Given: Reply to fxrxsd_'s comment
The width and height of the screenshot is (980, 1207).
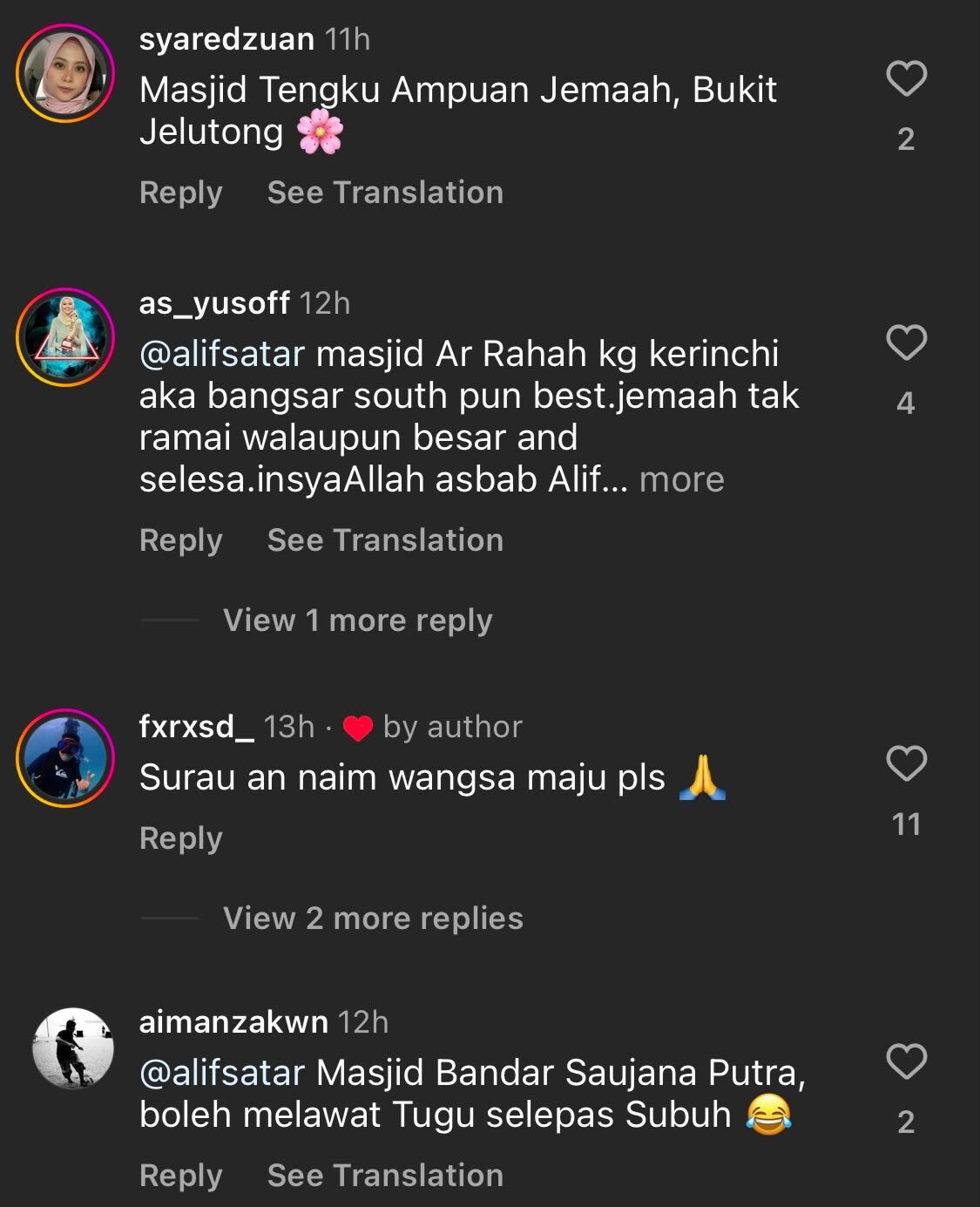Looking at the screenshot, I should (x=180, y=838).
